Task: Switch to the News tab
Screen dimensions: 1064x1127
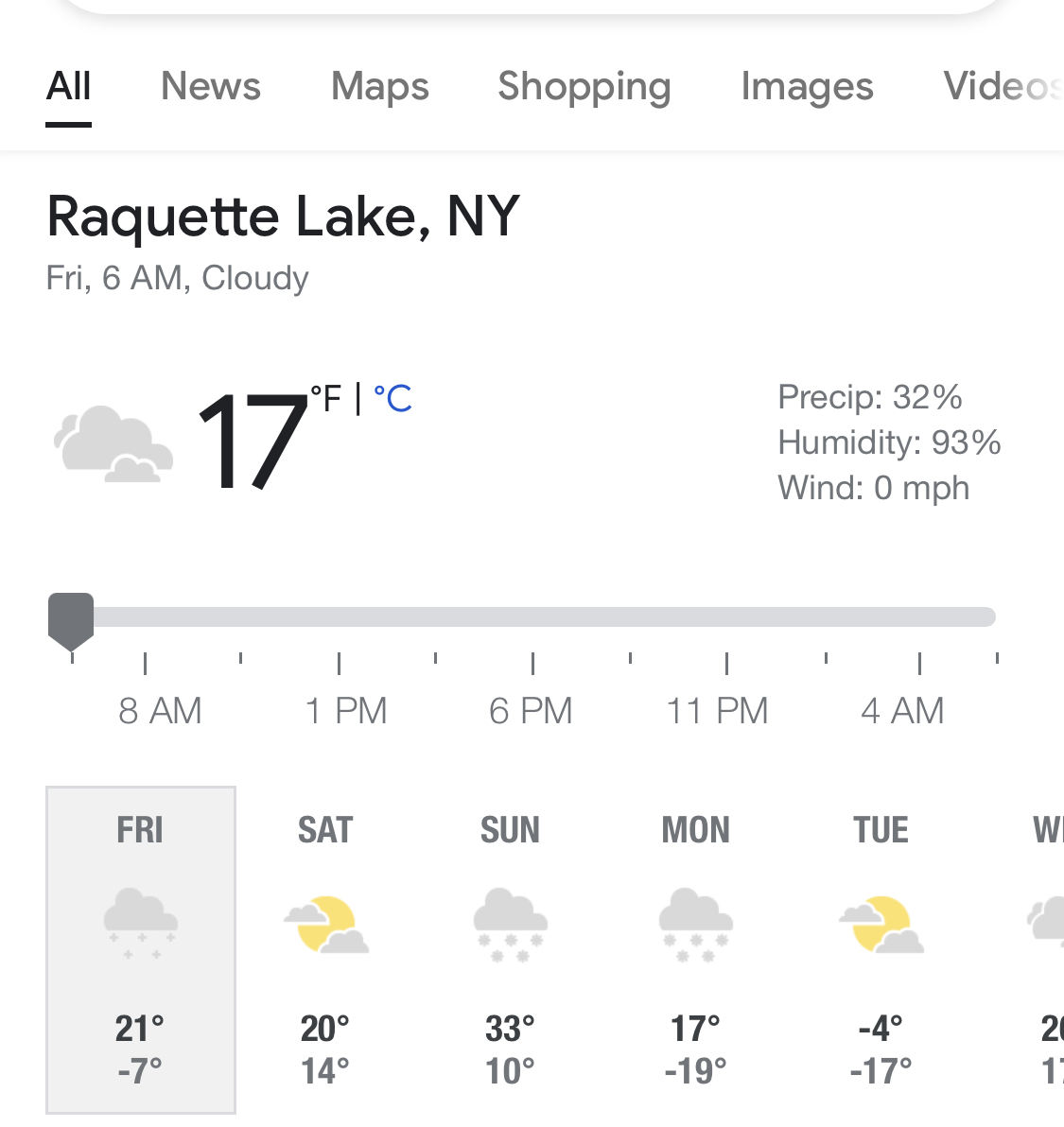Action: [211, 86]
